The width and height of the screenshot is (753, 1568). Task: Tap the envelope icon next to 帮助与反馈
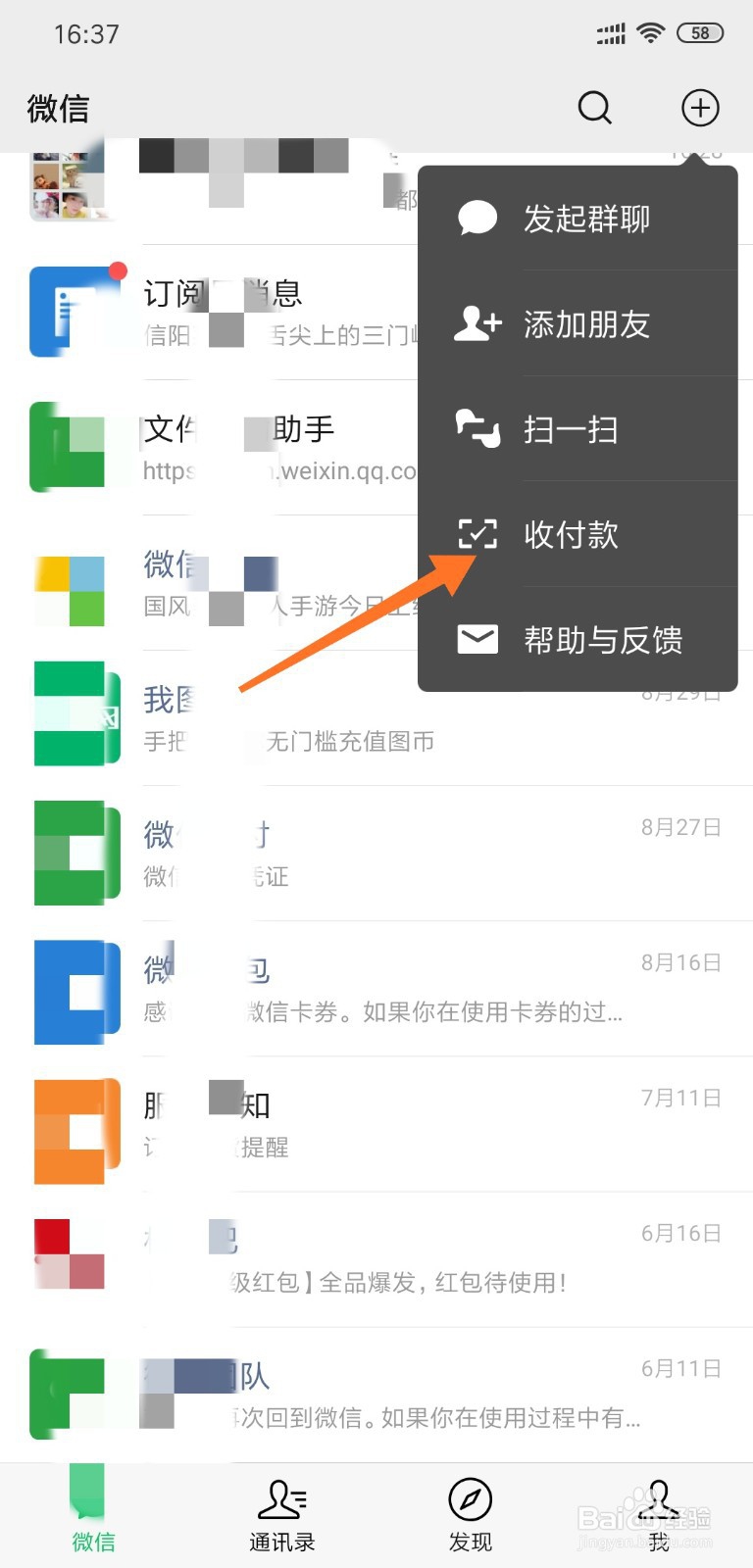pyautogui.click(x=477, y=639)
